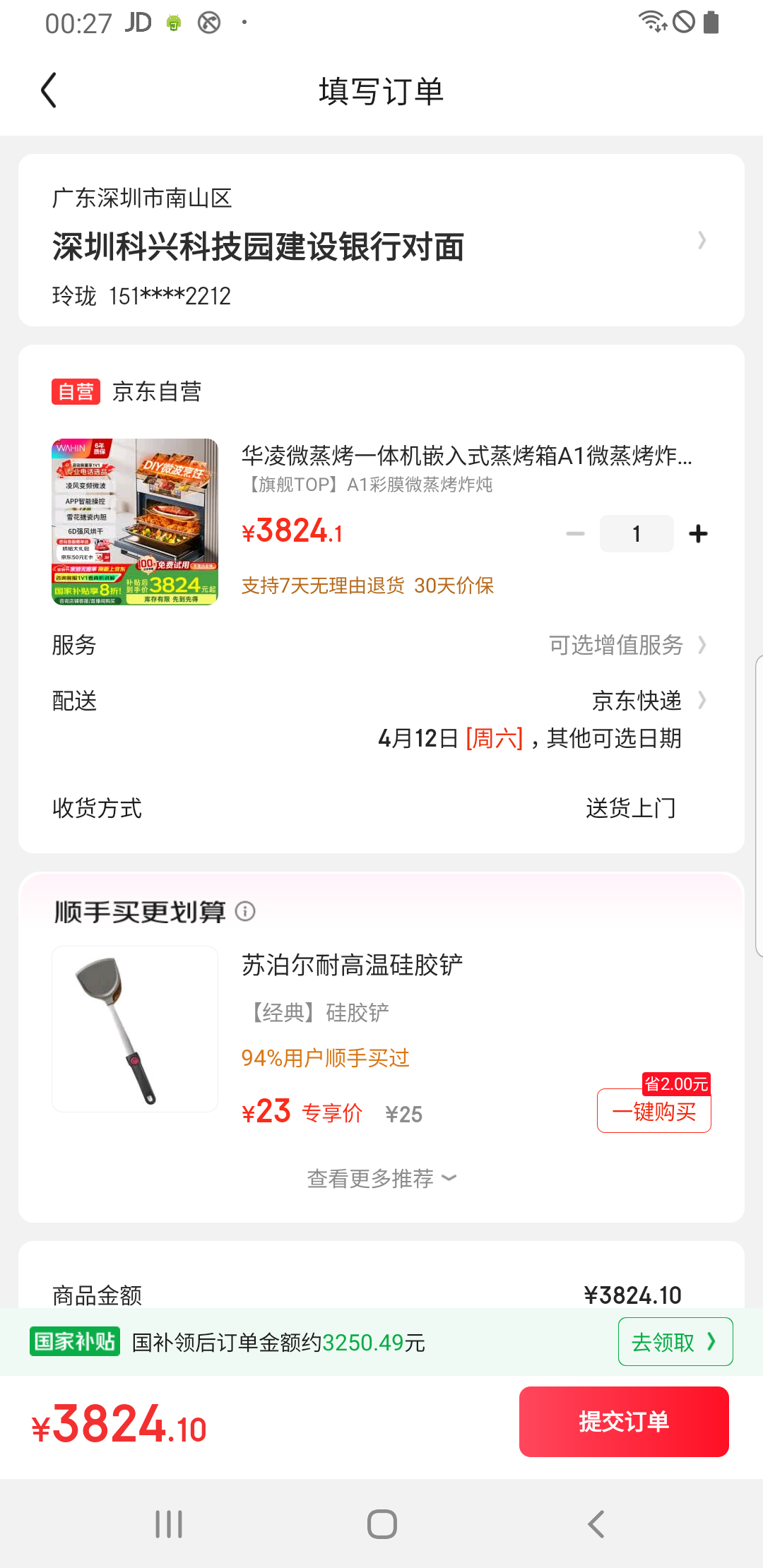The image size is (763, 1568).
Task: Tap the green 国家补贴 badge
Action: click(x=73, y=1342)
